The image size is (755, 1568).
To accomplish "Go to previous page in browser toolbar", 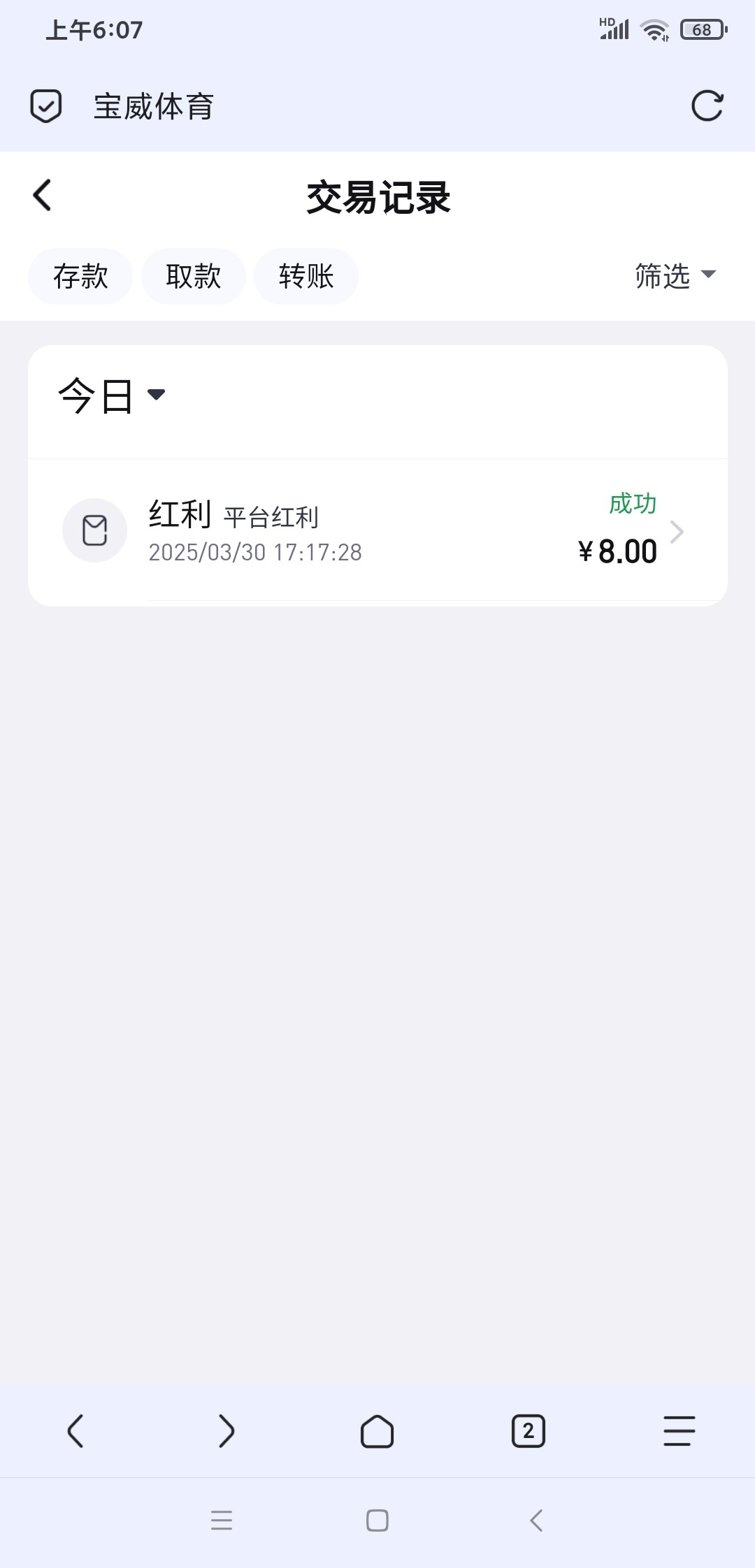I will point(75,1431).
